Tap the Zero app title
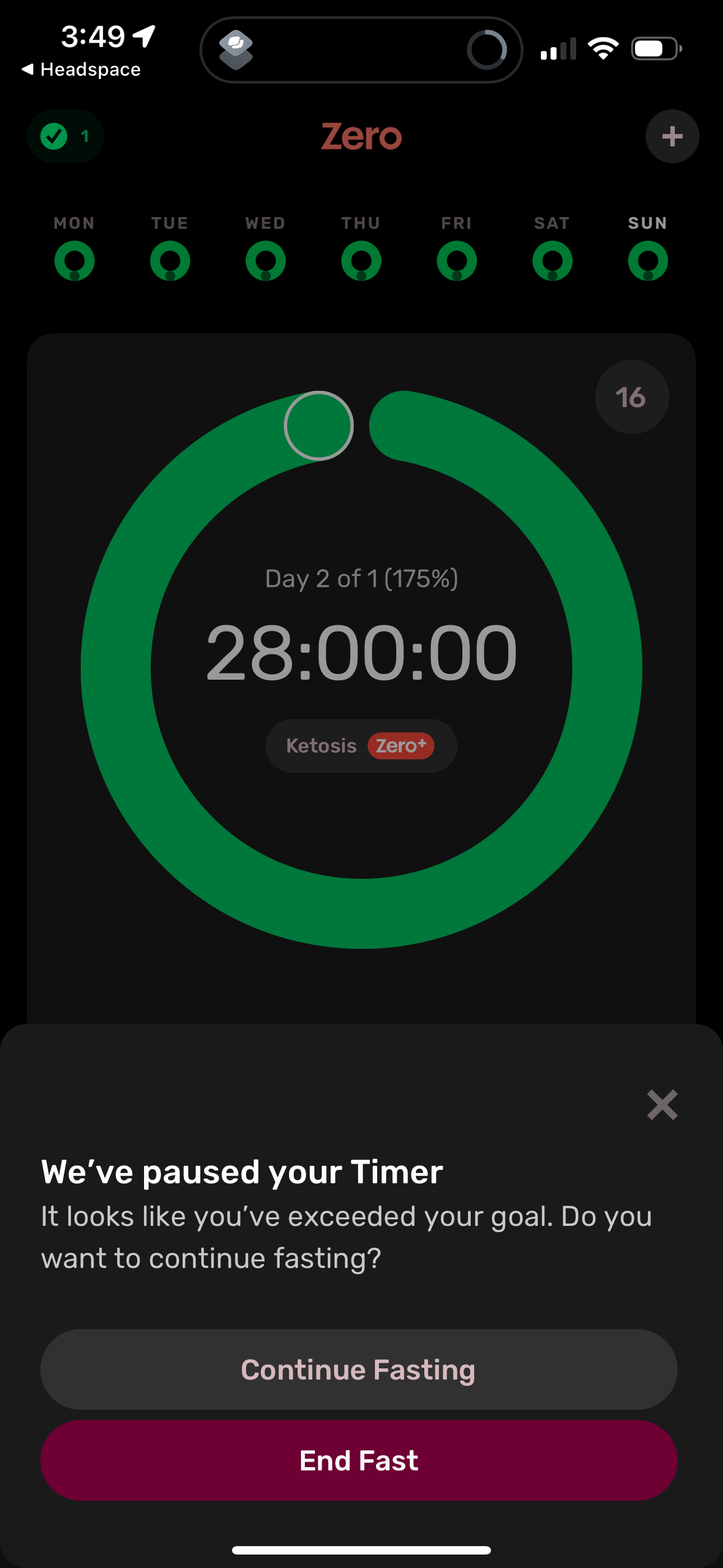723x1568 pixels. pyautogui.click(x=361, y=136)
